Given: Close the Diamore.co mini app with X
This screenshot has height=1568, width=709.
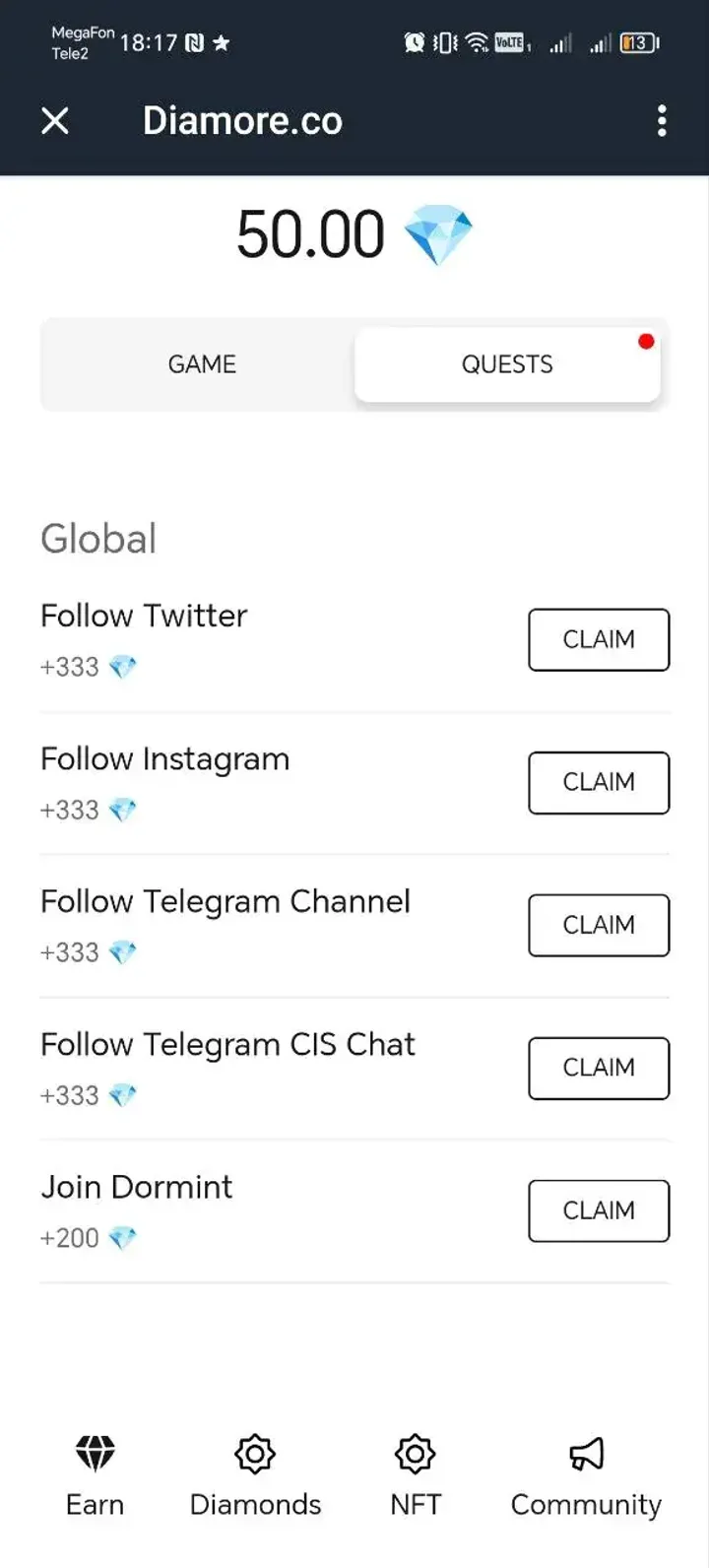Looking at the screenshot, I should point(55,120).
